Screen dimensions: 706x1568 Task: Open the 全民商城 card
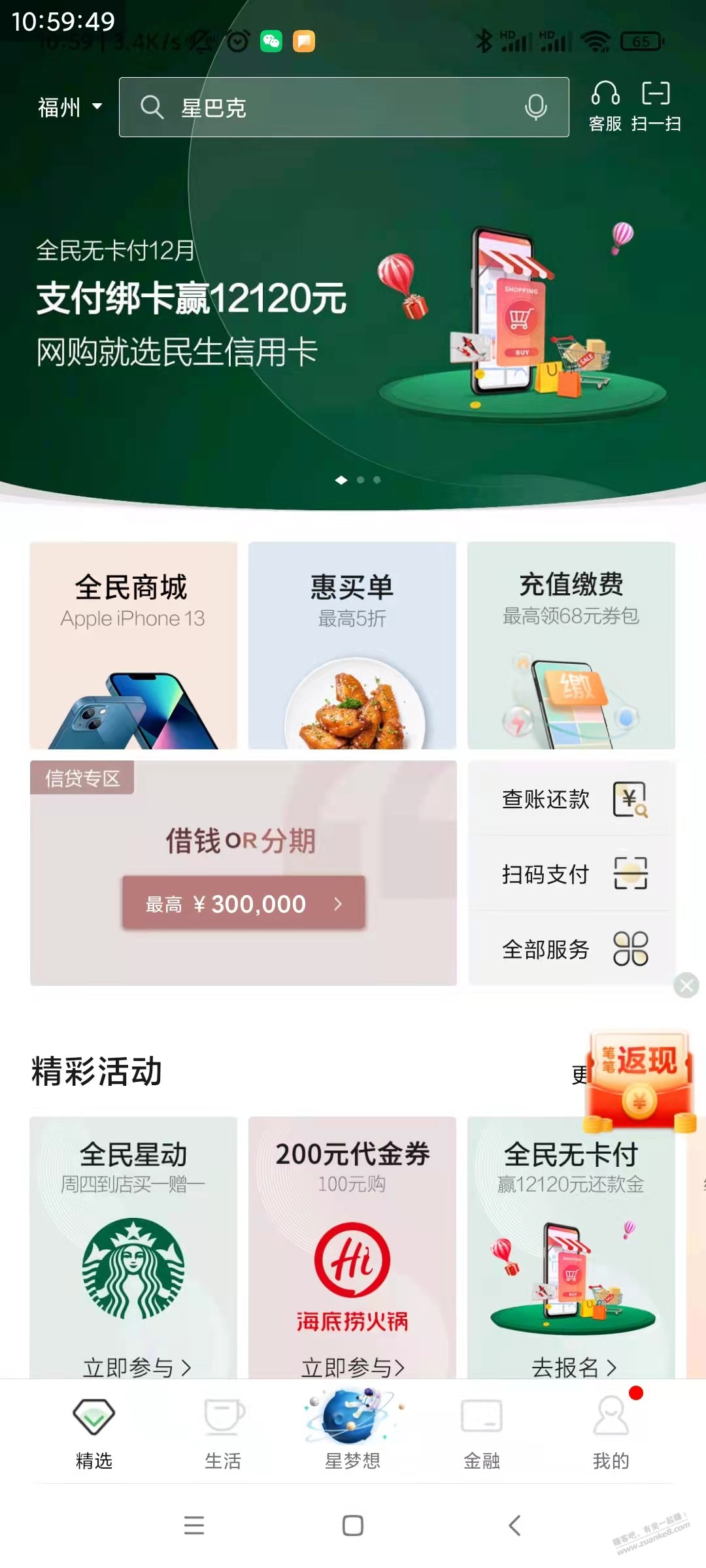click(133, 645)
